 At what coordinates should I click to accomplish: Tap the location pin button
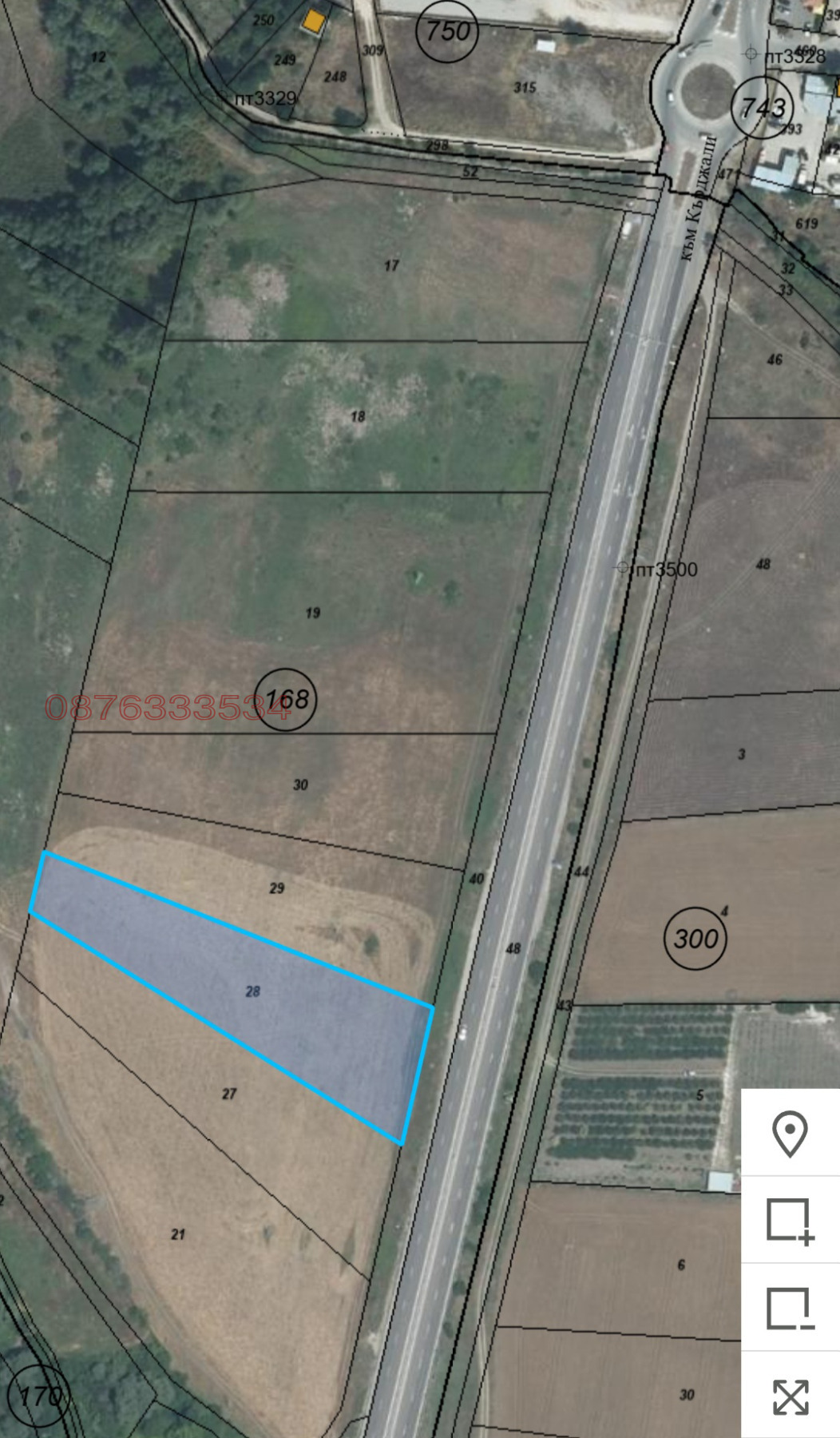tap(790, 1132)
